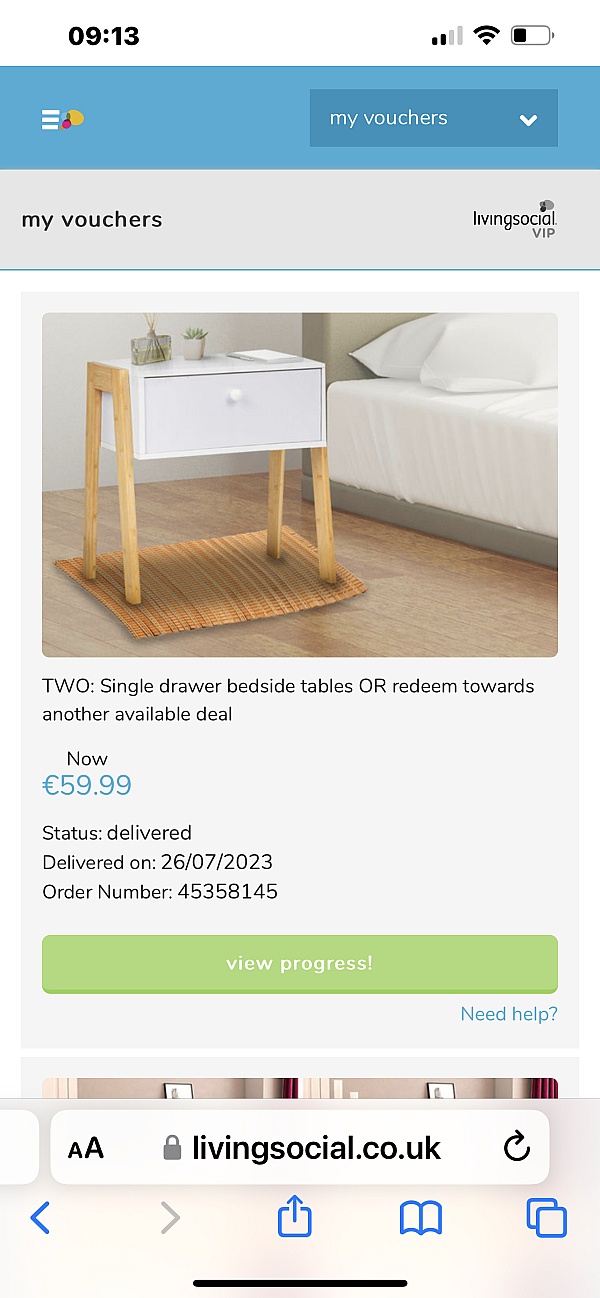
Task: Reload the page
Action: click(x=516, y=1147)
